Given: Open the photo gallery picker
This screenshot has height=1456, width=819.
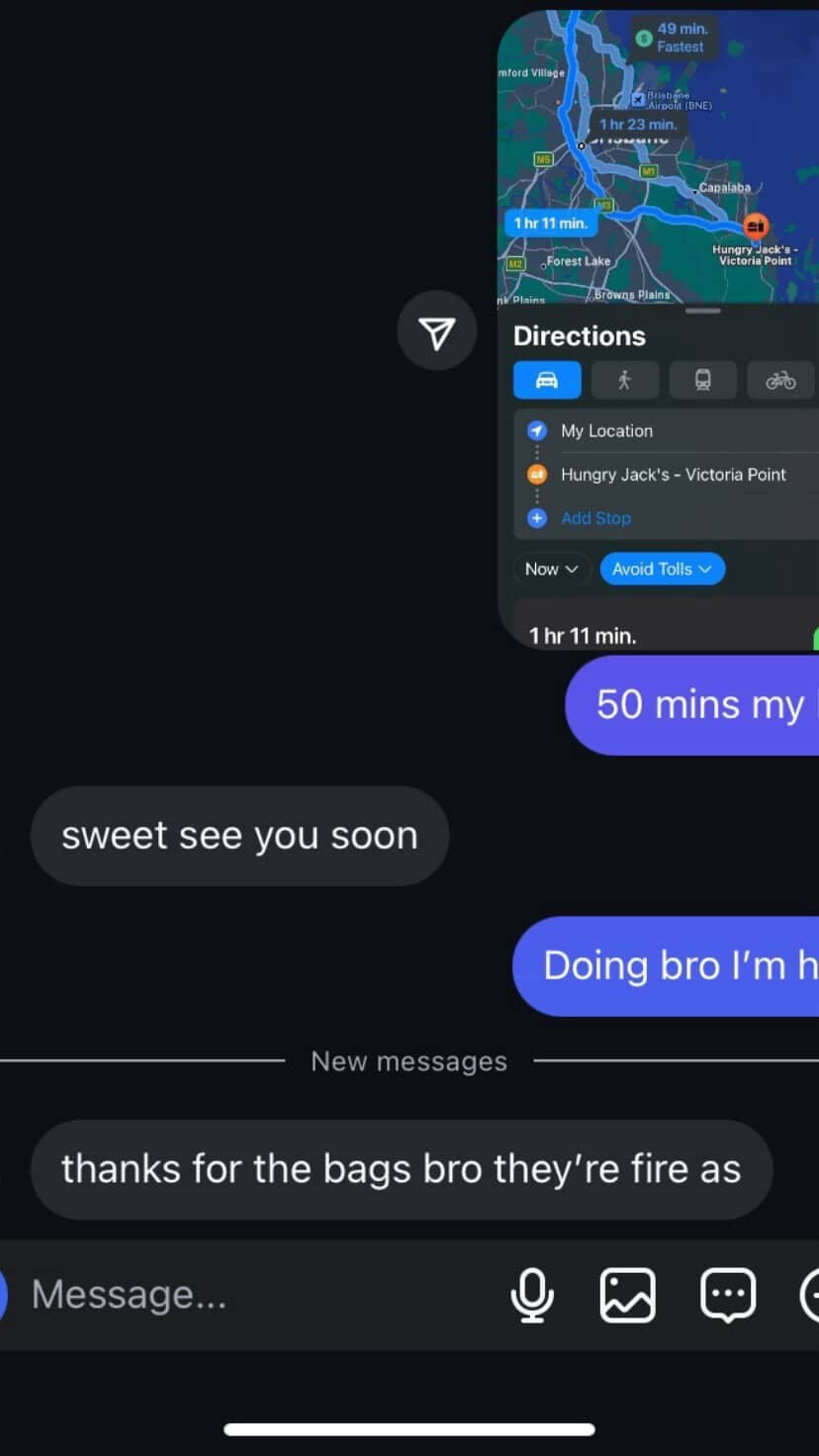Looking at the screenshot, I should pos(628,1295).
